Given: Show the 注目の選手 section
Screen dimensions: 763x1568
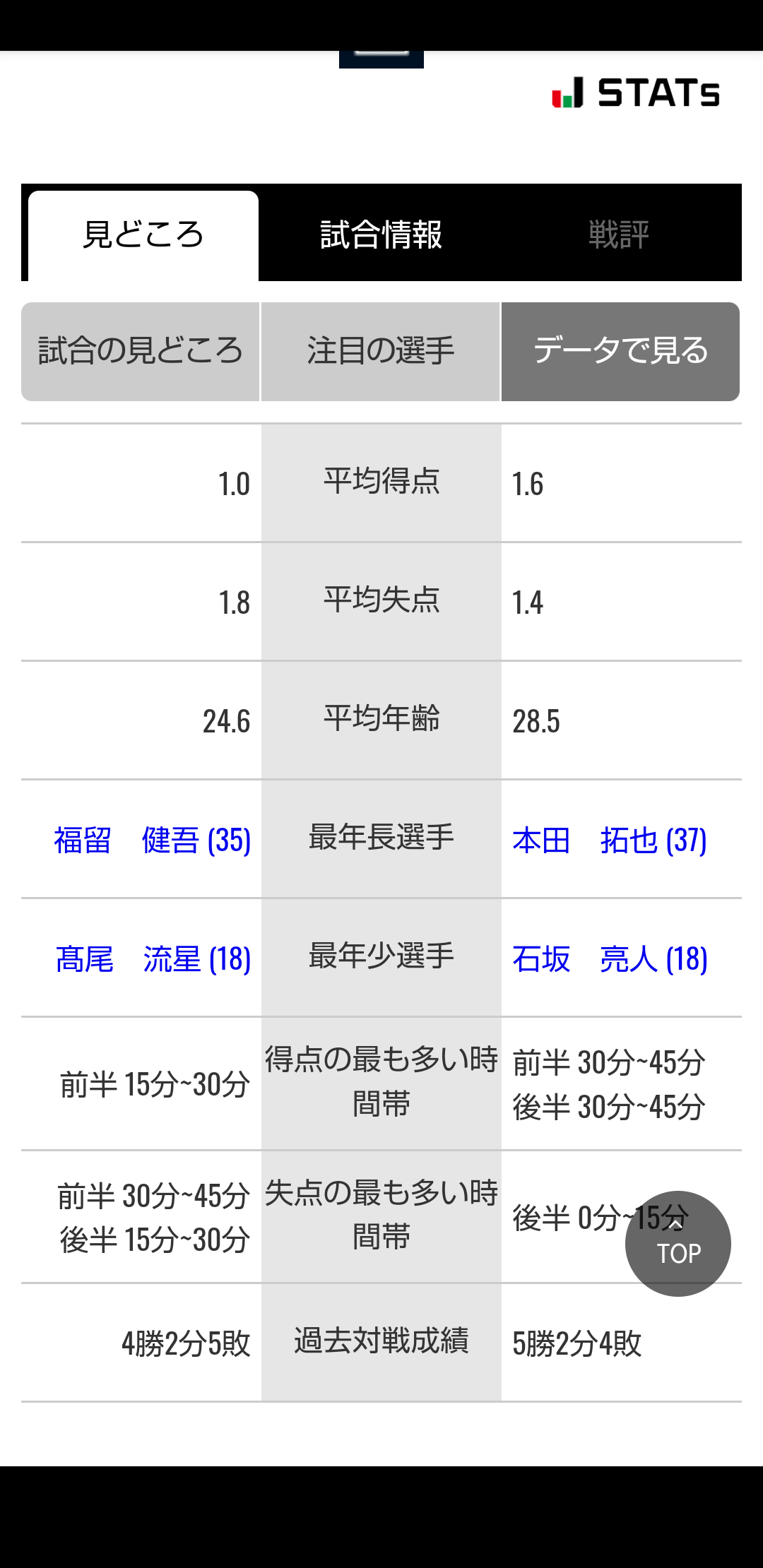Looking at the screenshot, I should pyautogui.click(x=381, y=351).
